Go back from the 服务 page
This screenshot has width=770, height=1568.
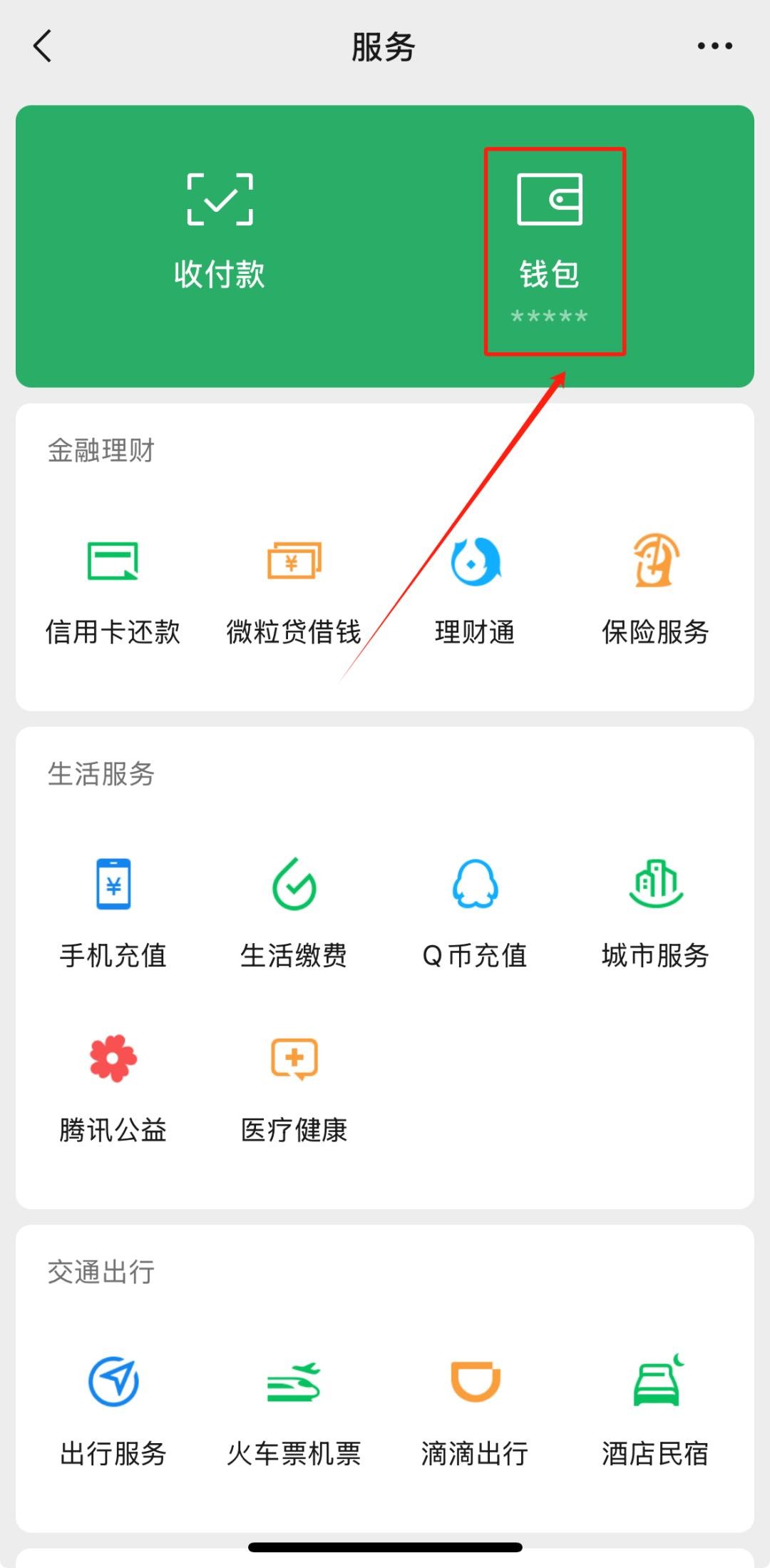43,46
